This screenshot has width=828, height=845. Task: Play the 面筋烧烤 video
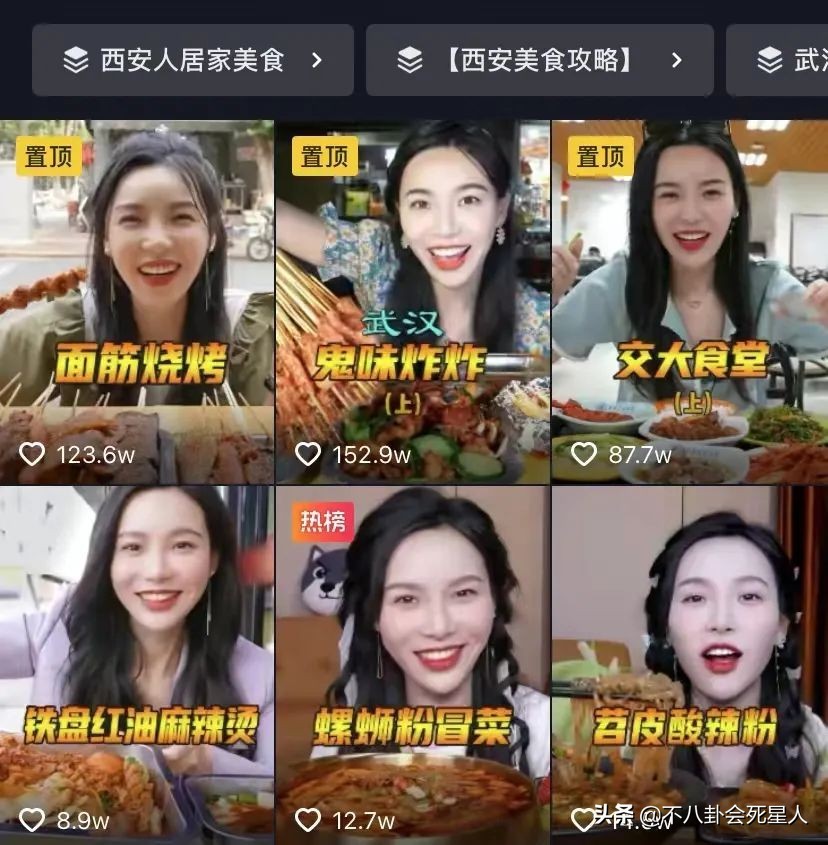137,302
